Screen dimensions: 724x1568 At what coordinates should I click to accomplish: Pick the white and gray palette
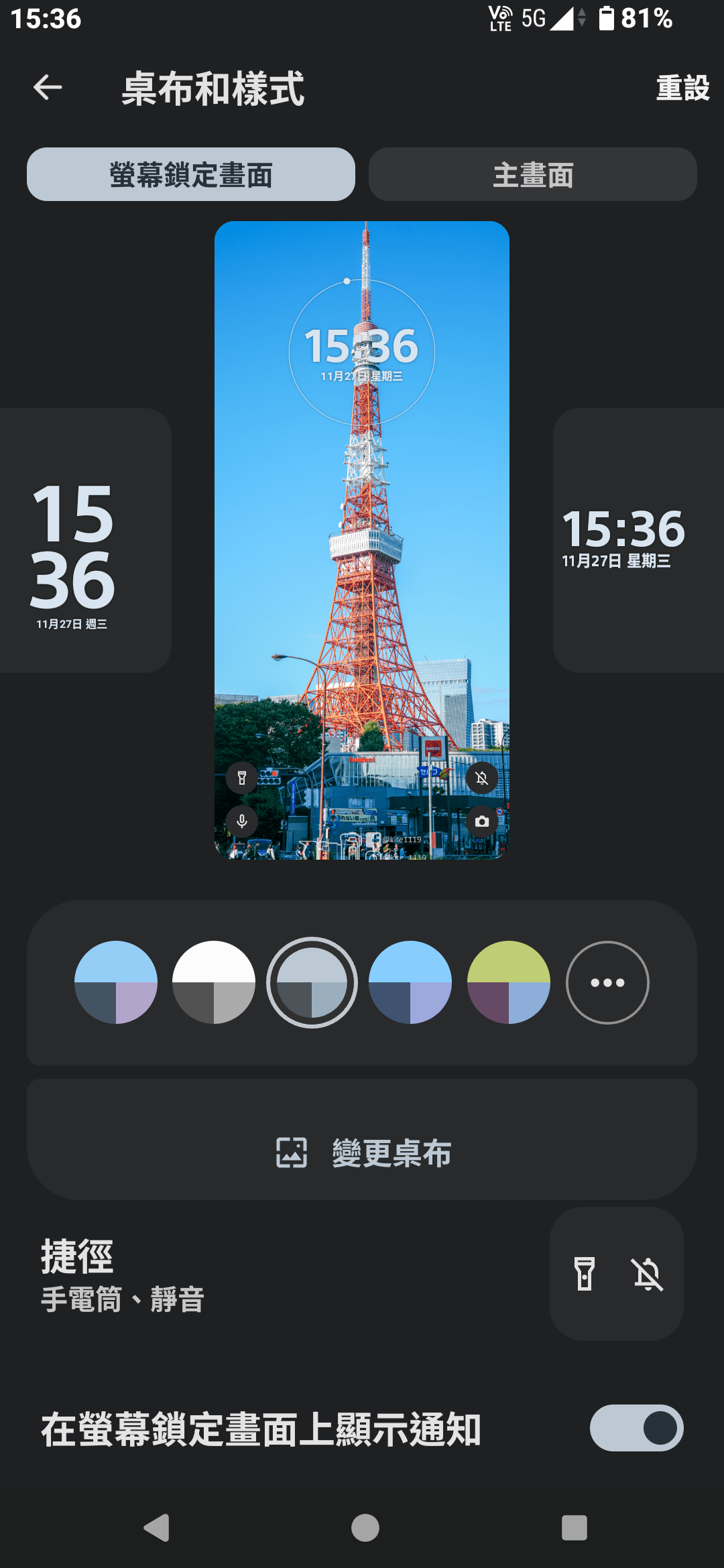tap(214, 982)
